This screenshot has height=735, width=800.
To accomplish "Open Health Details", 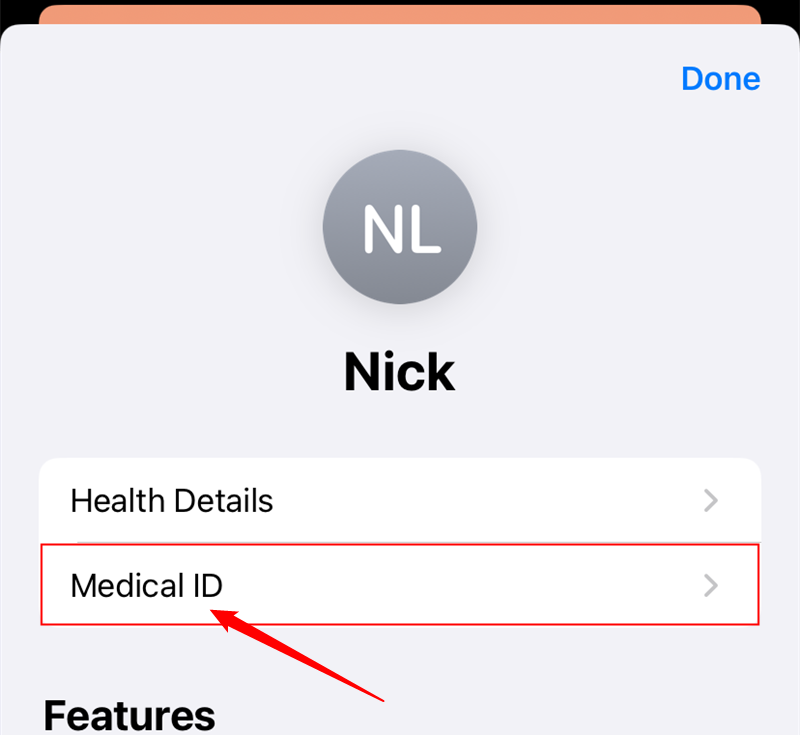I will coord(400,500).
